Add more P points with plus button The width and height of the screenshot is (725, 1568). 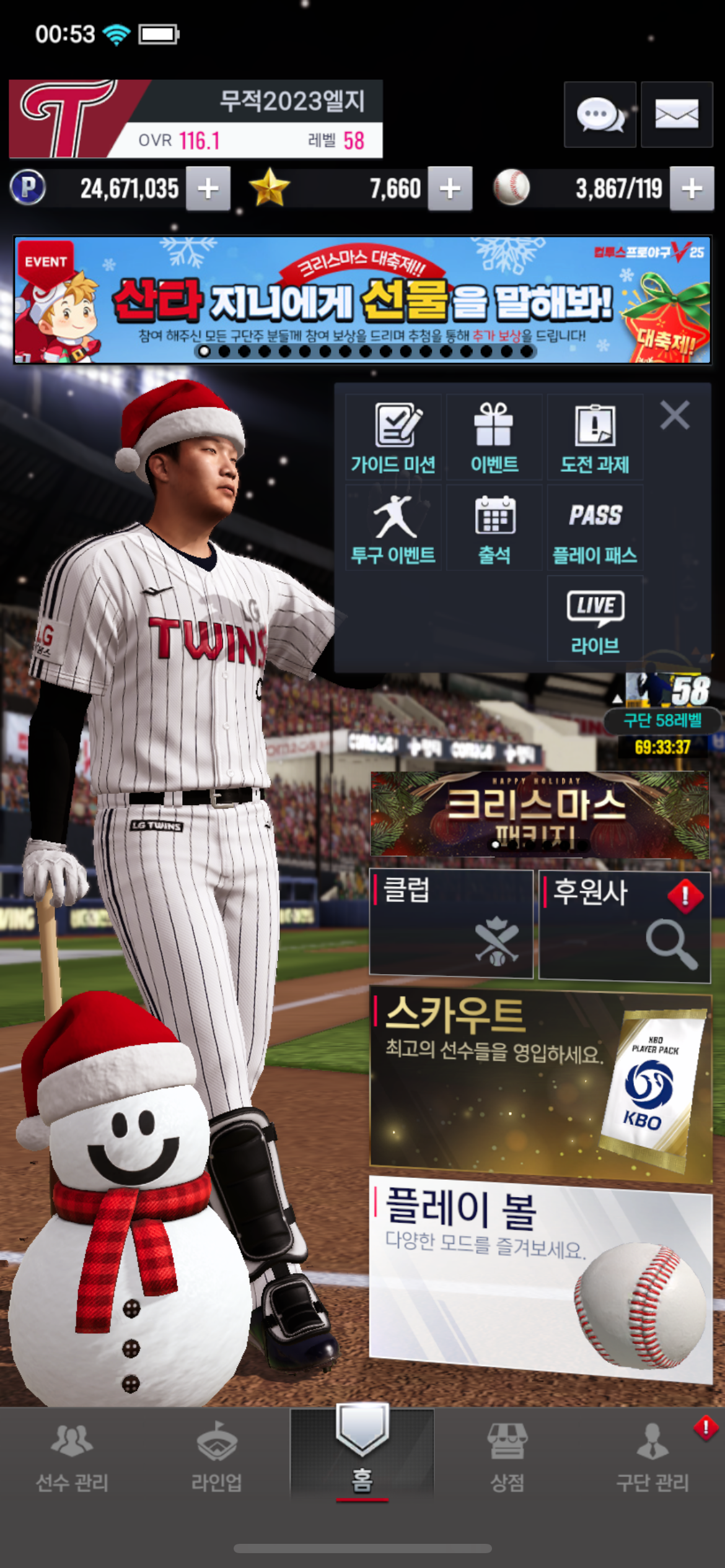(x=208, y=188)
